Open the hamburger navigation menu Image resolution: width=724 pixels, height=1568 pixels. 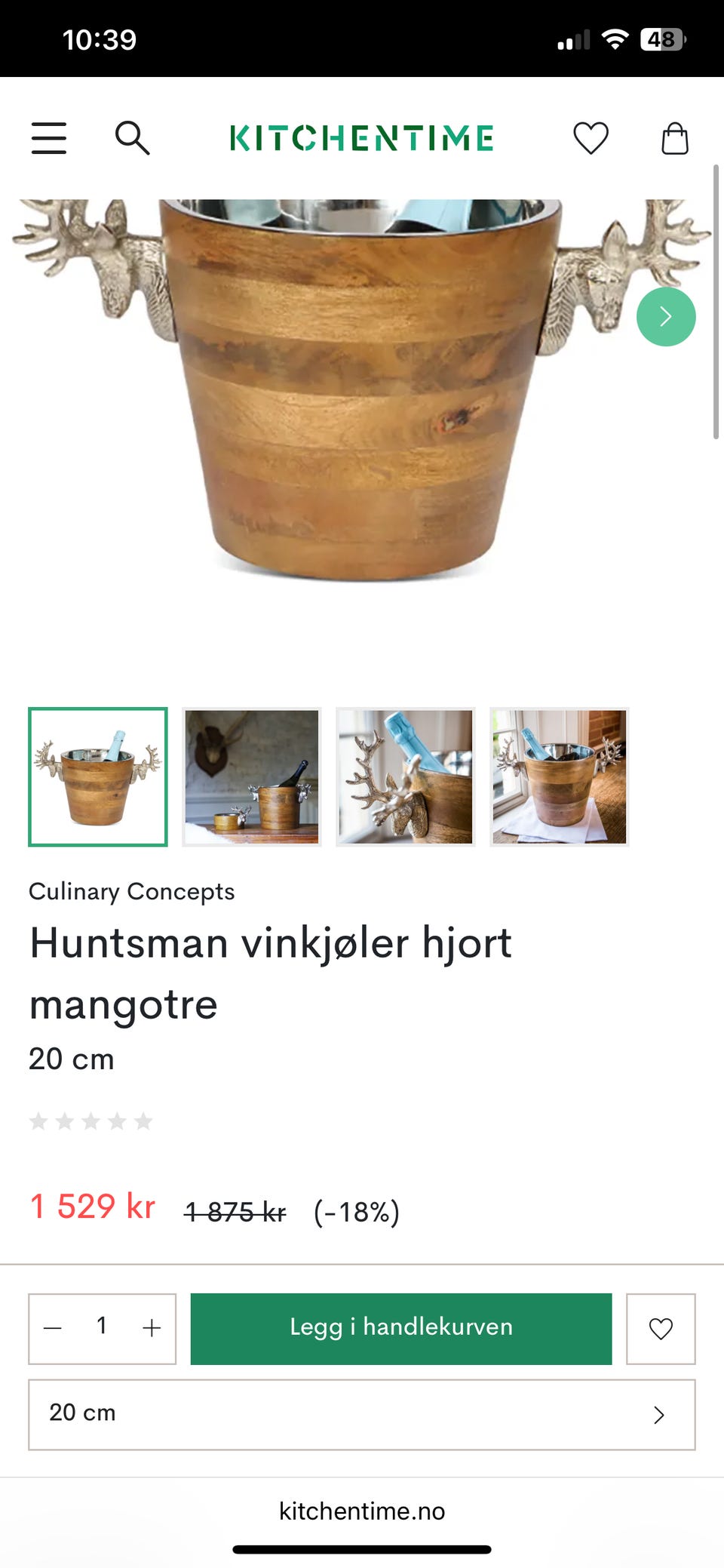48,138
